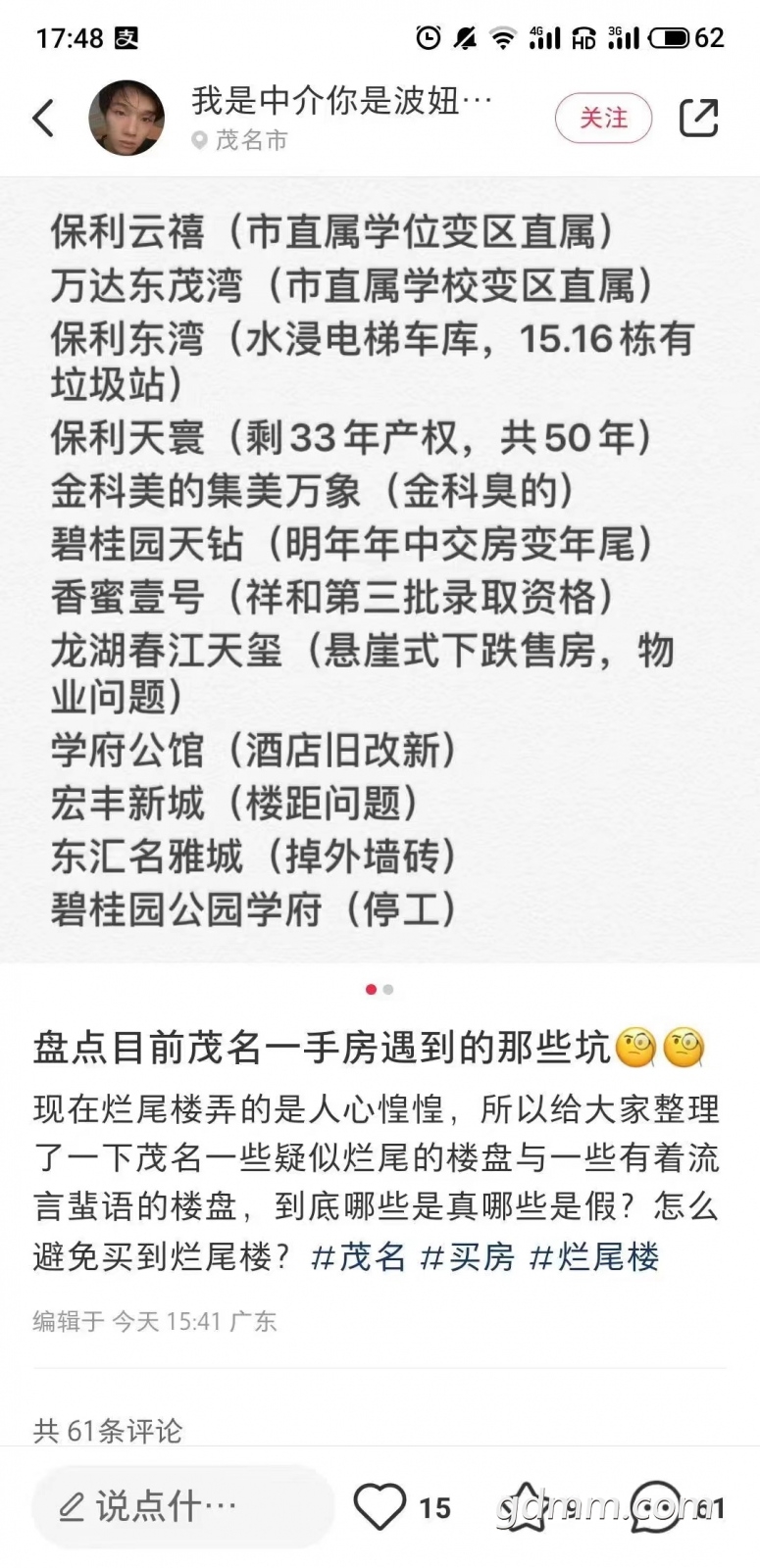Follow the author with 关注 button
The height and width of the screenshot is (1568, 760).
point(603,119)
